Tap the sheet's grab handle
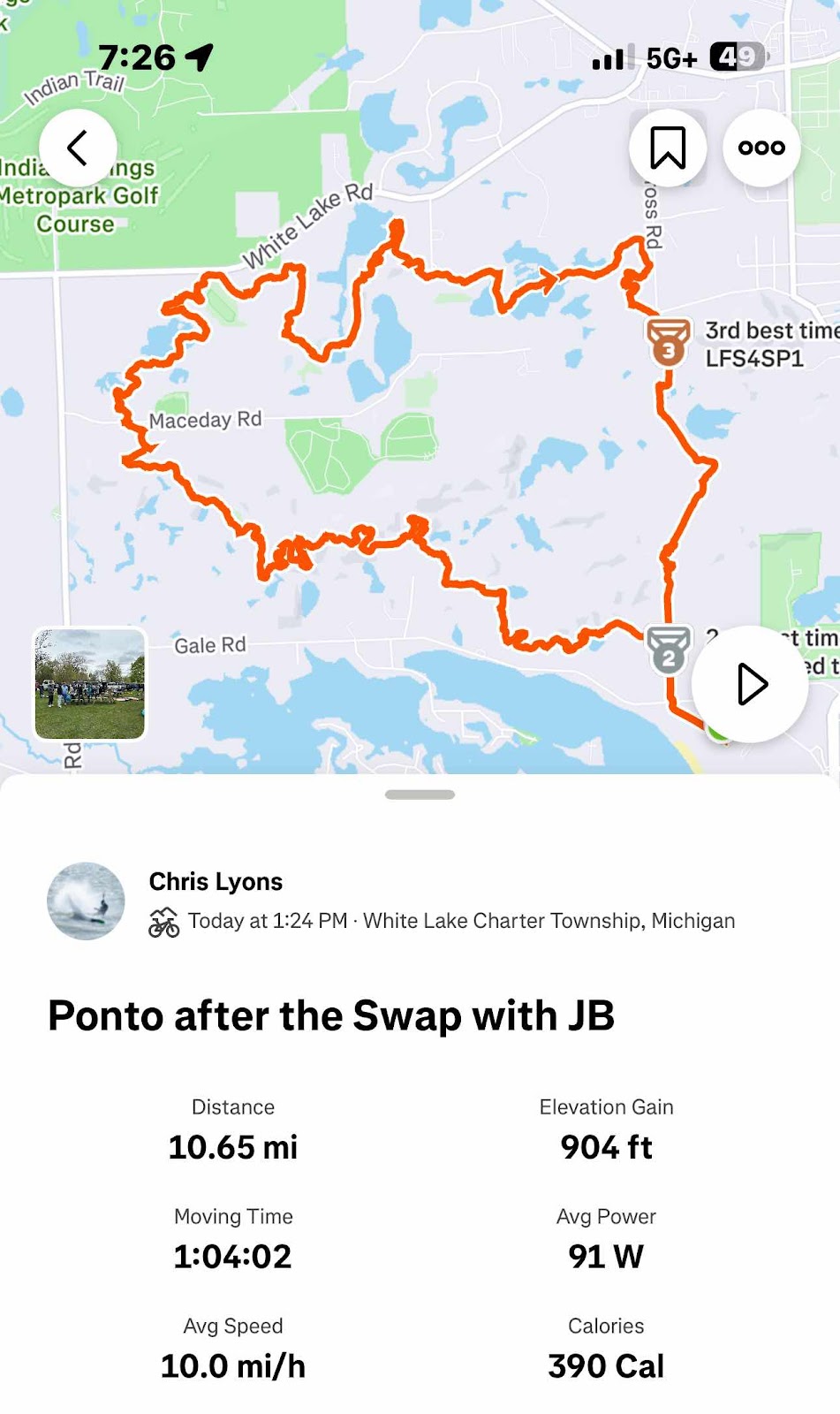The width and height of the screenshot is (840, 1414). [420, 794]
